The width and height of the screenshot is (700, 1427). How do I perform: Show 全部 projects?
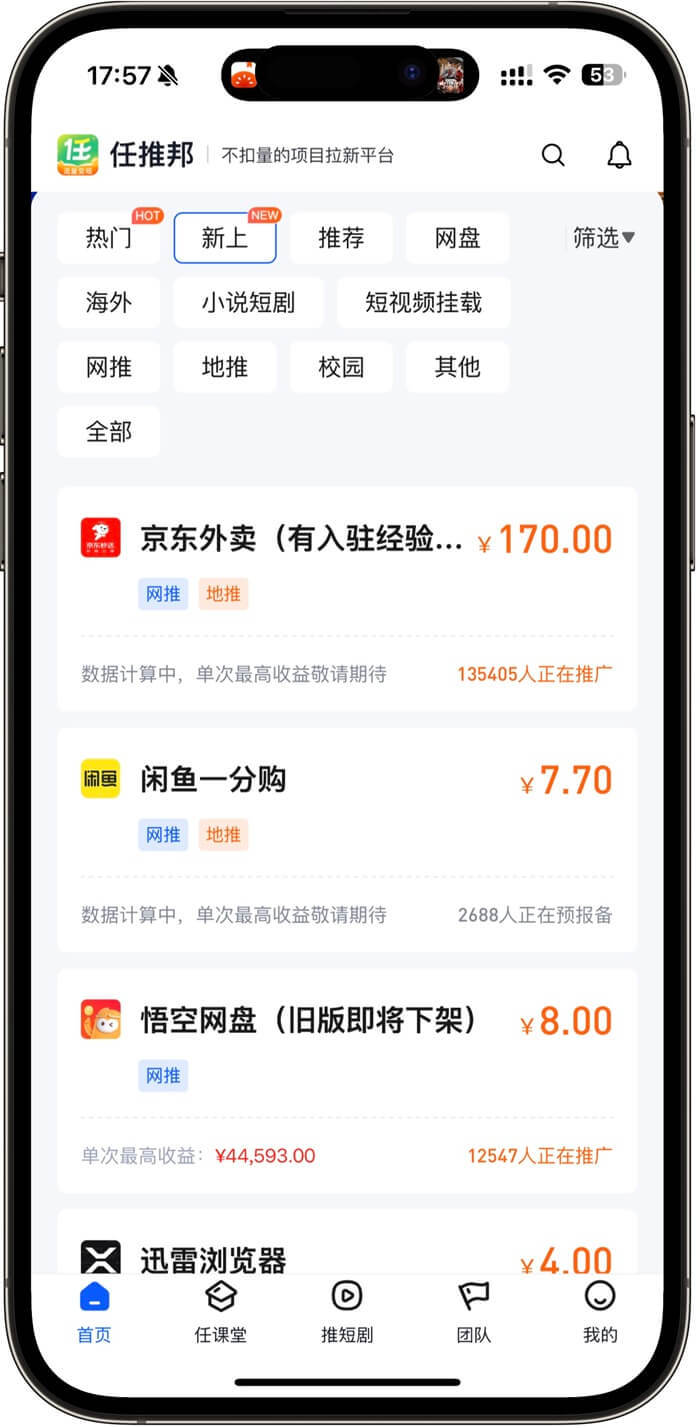pyautogui.click(x=109, y=432)
